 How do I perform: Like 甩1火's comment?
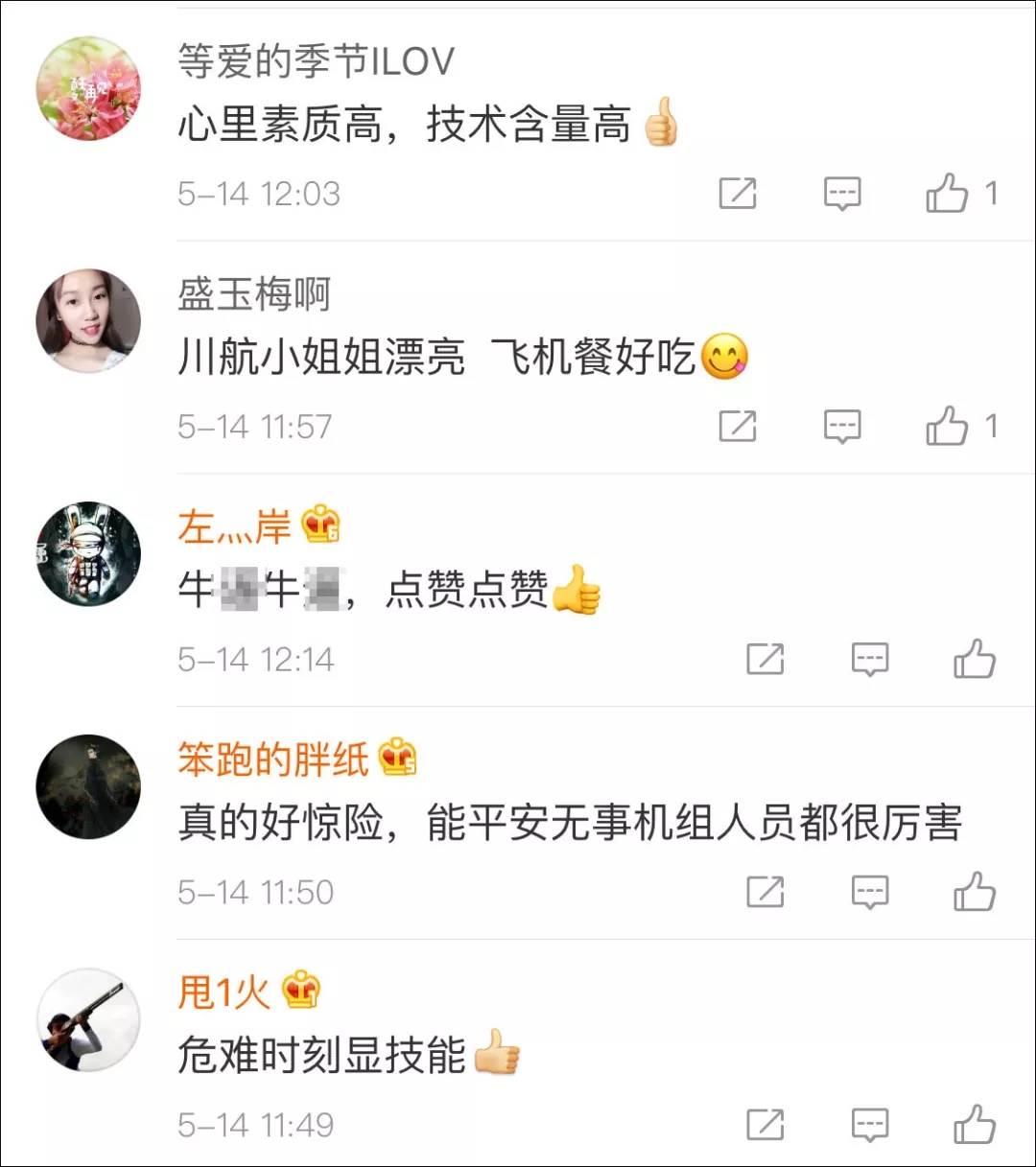[975, 1125]
